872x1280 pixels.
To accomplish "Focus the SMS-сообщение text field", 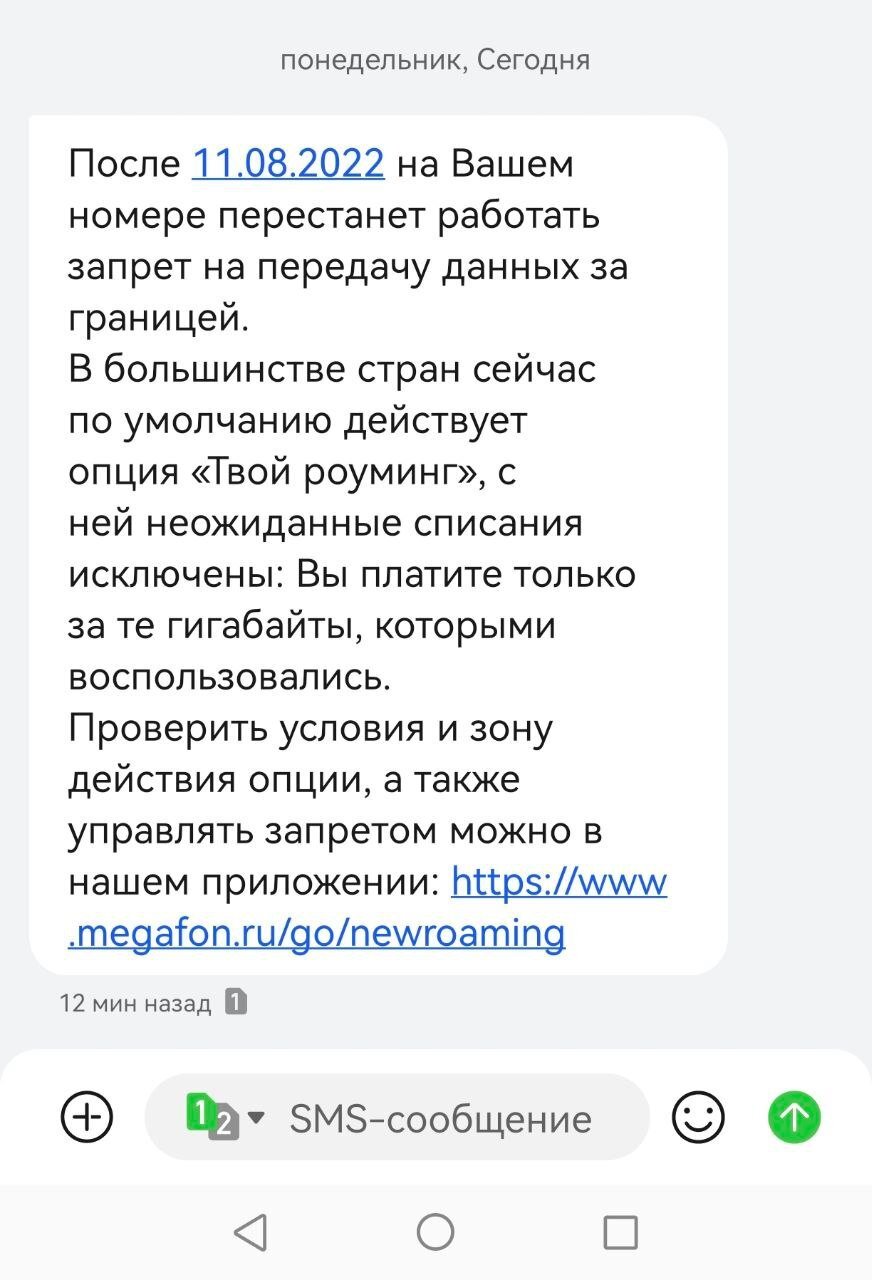I will pyautogui.click(x=440, y=1118).
